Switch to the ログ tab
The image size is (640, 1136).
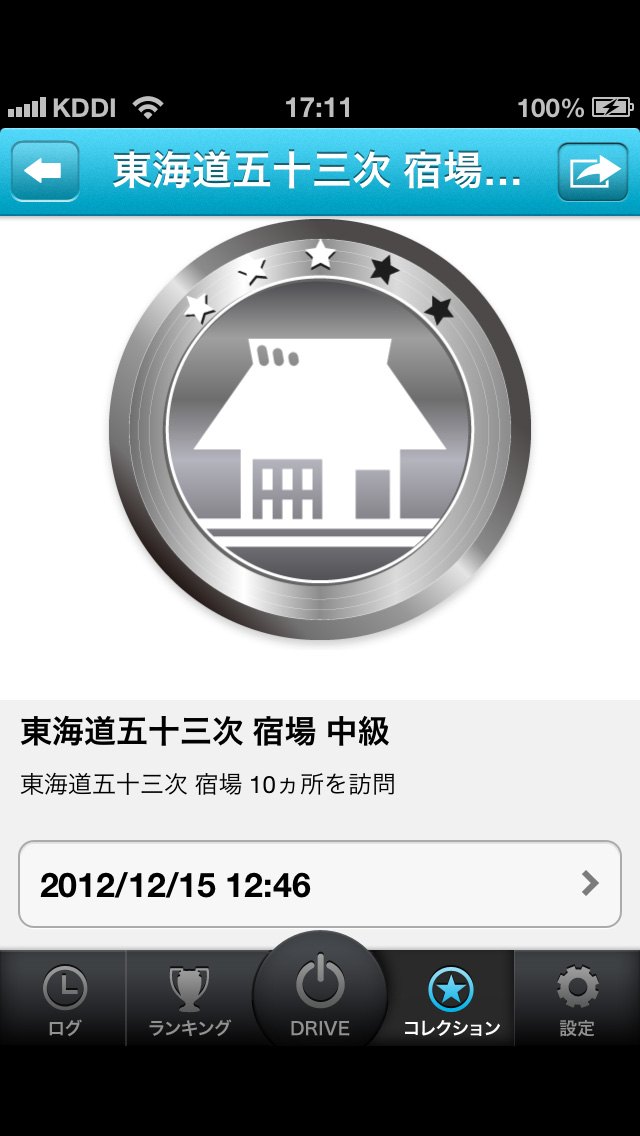click(64, 999)
